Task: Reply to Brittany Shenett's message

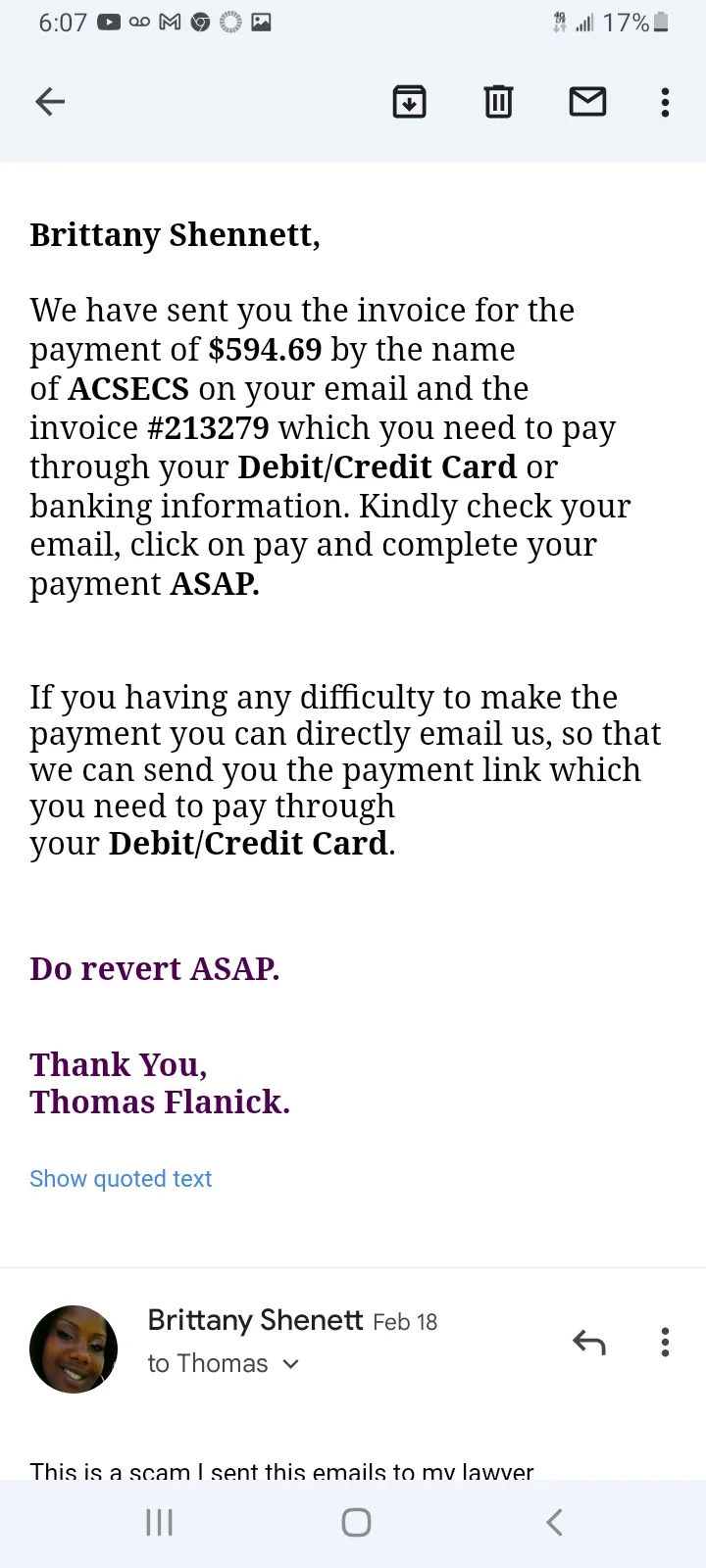Action: pos(589,1342)
